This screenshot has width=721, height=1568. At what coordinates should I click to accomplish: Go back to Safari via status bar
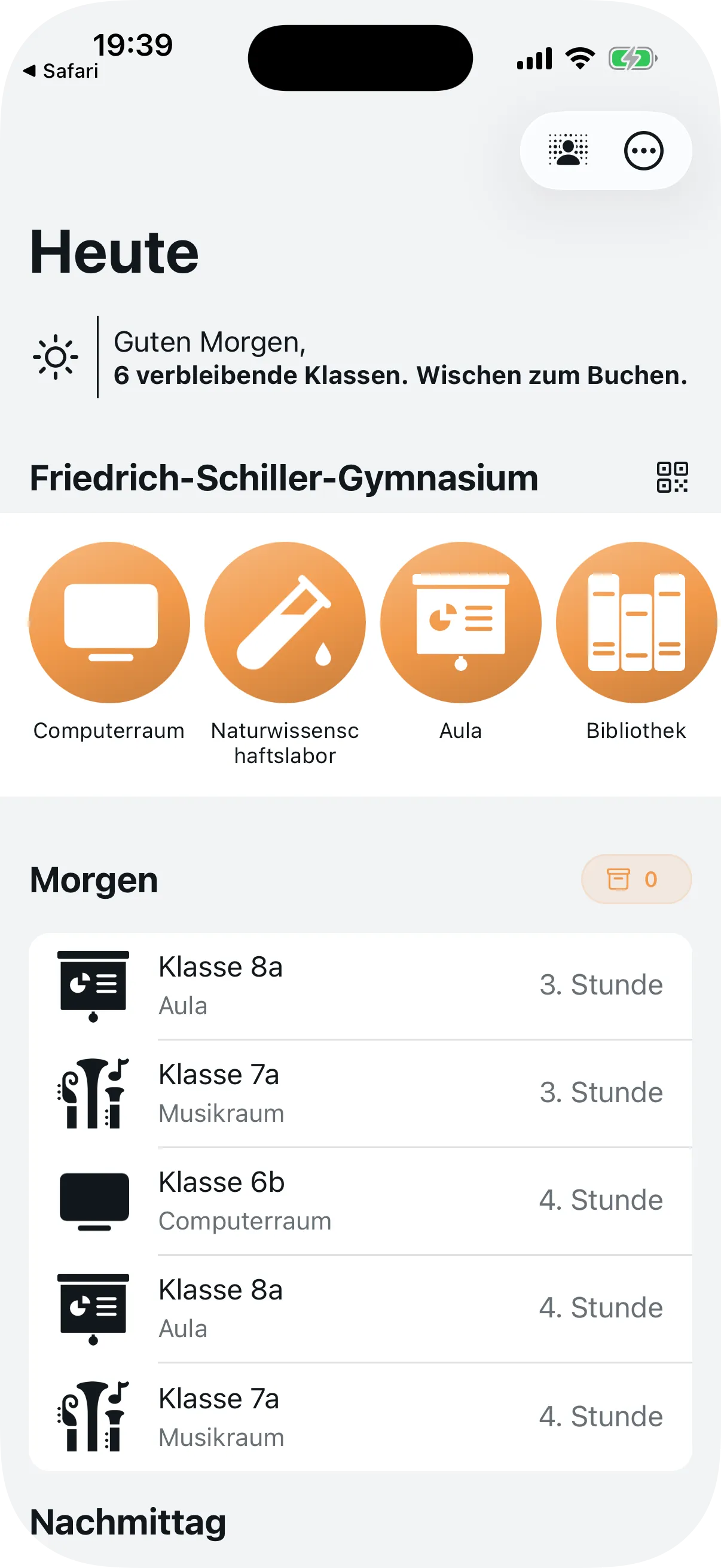tap(62, 70)
